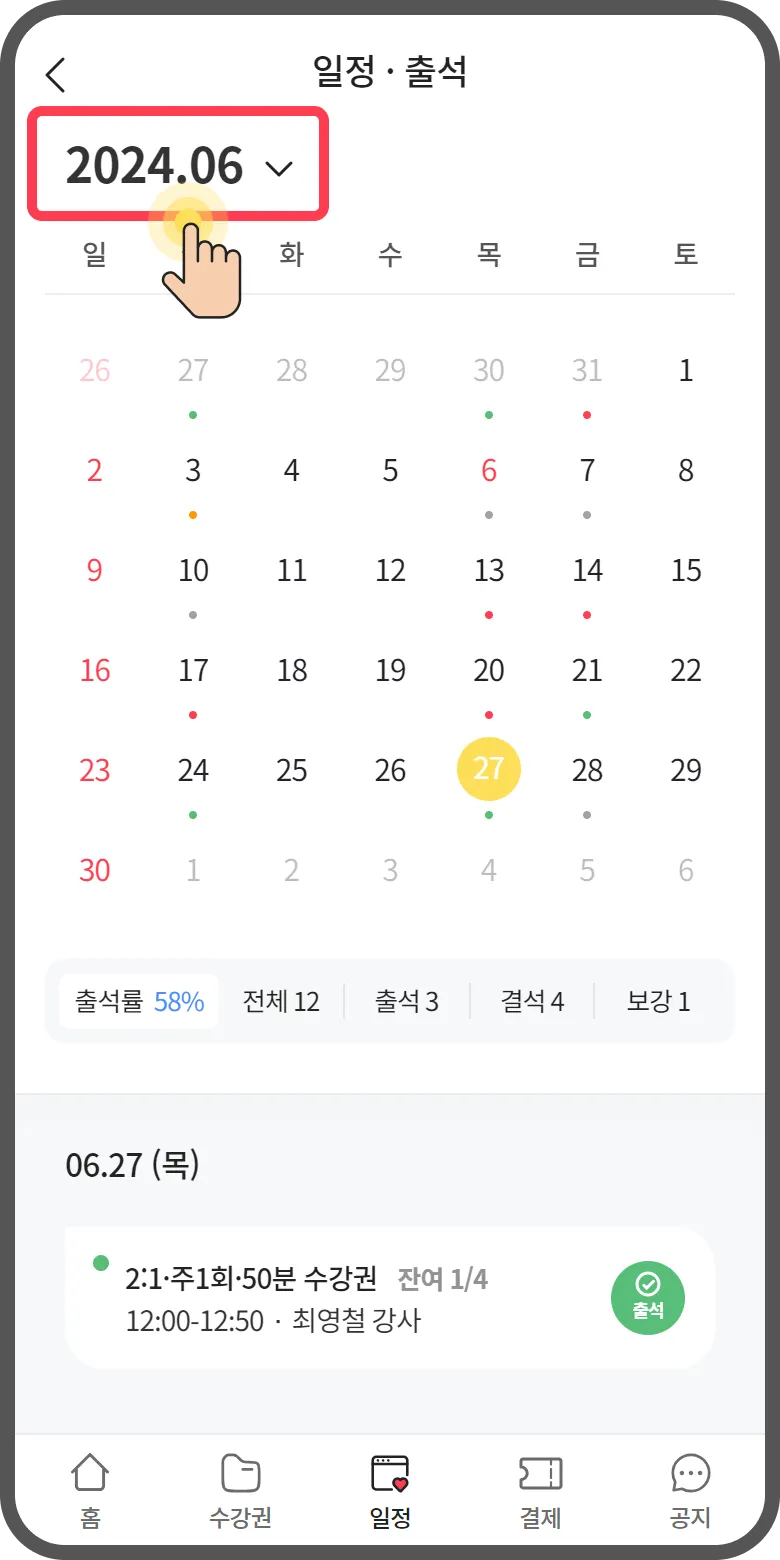
Task: Pick June 13 on the calendar
Action: 488,571
